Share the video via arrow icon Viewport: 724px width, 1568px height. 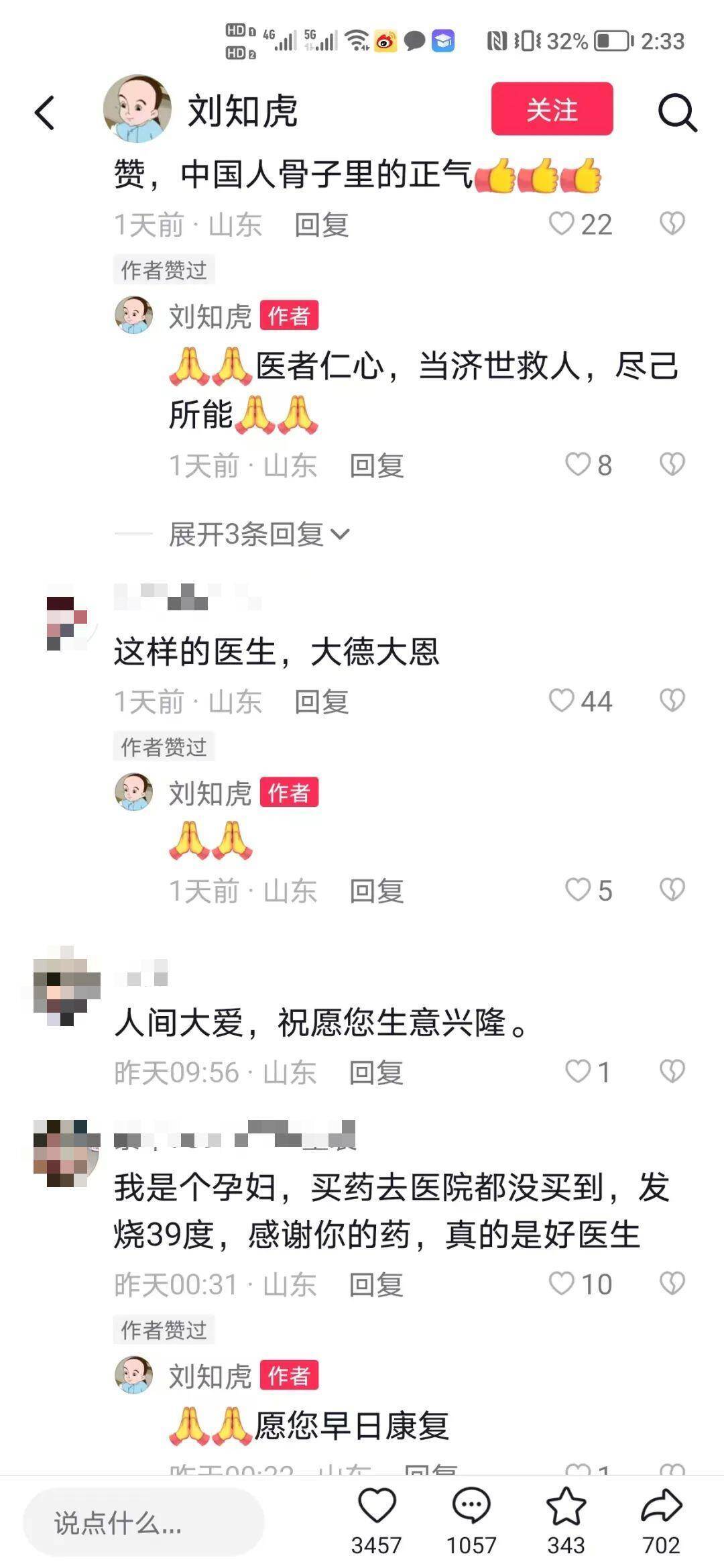pyautogui.click(x=661, y=1508)
